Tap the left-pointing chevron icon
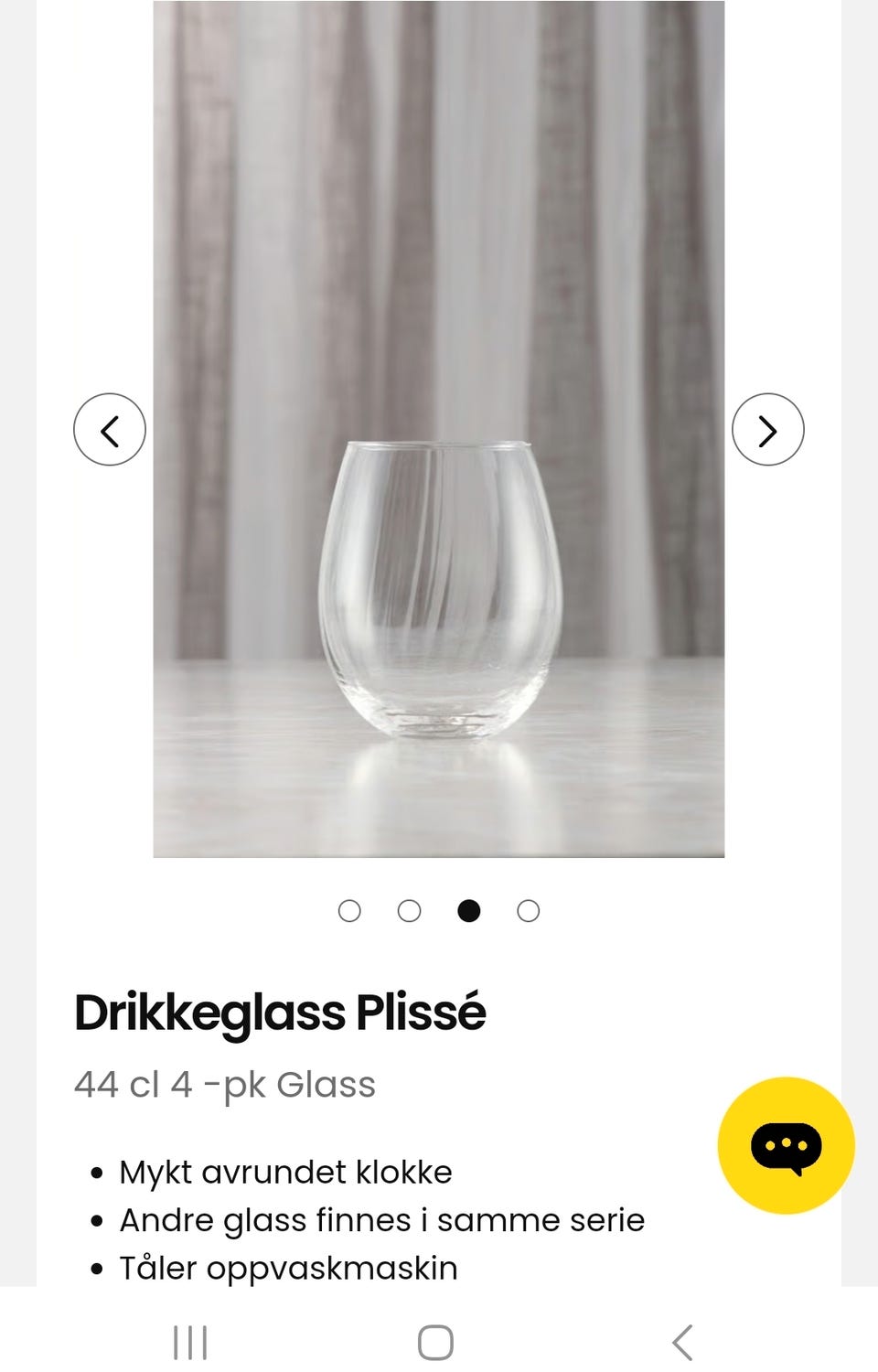Viewport: 878px width, 1372px height. pyautogui.click(x=109, y=430)
